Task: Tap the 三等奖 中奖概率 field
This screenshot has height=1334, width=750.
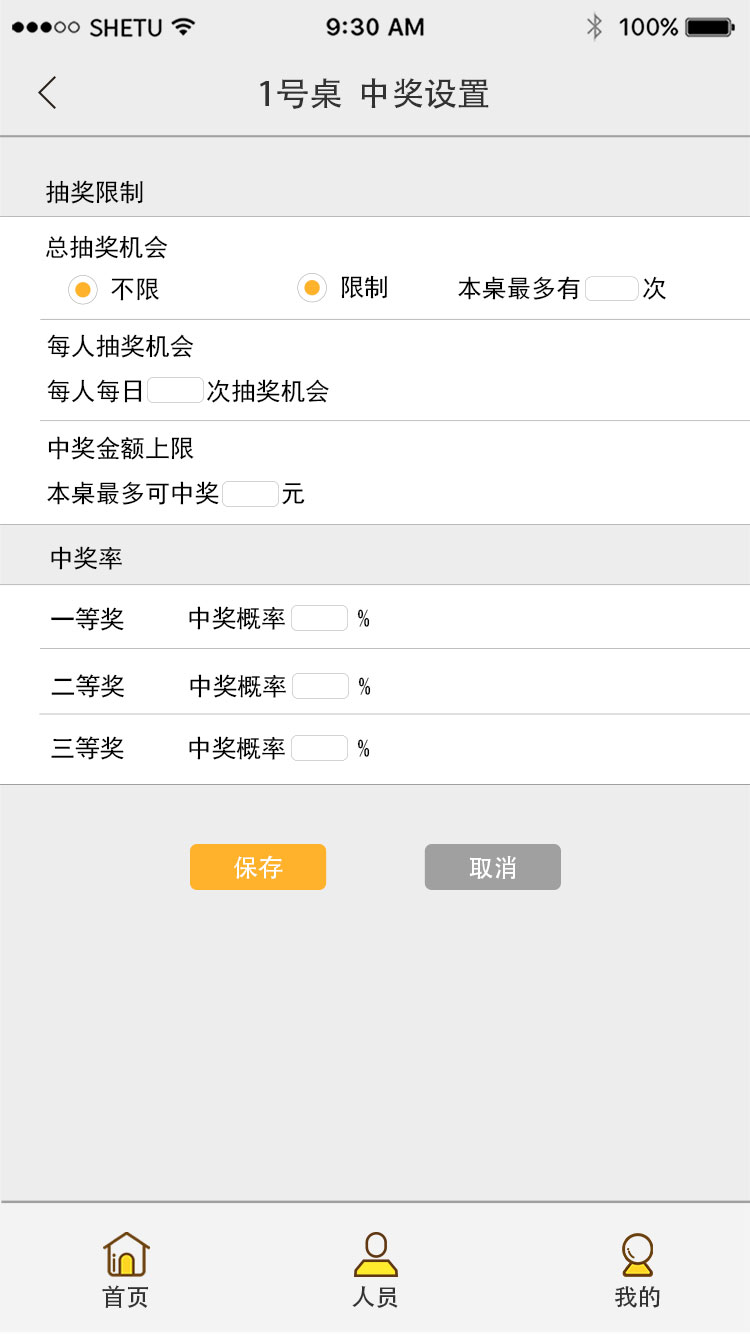Action: (x=320, y=748)
